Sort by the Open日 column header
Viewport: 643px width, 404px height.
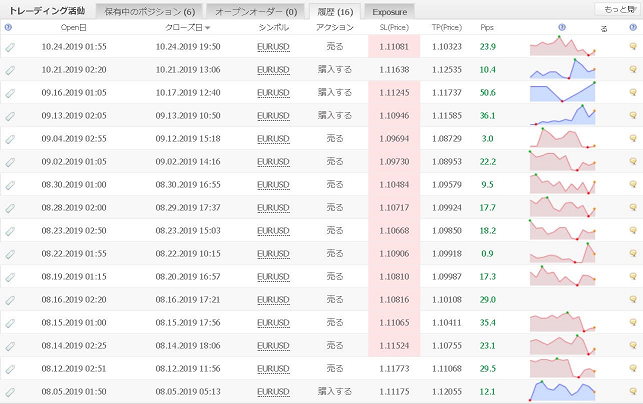pyautogui.click(x=74, y=28)
